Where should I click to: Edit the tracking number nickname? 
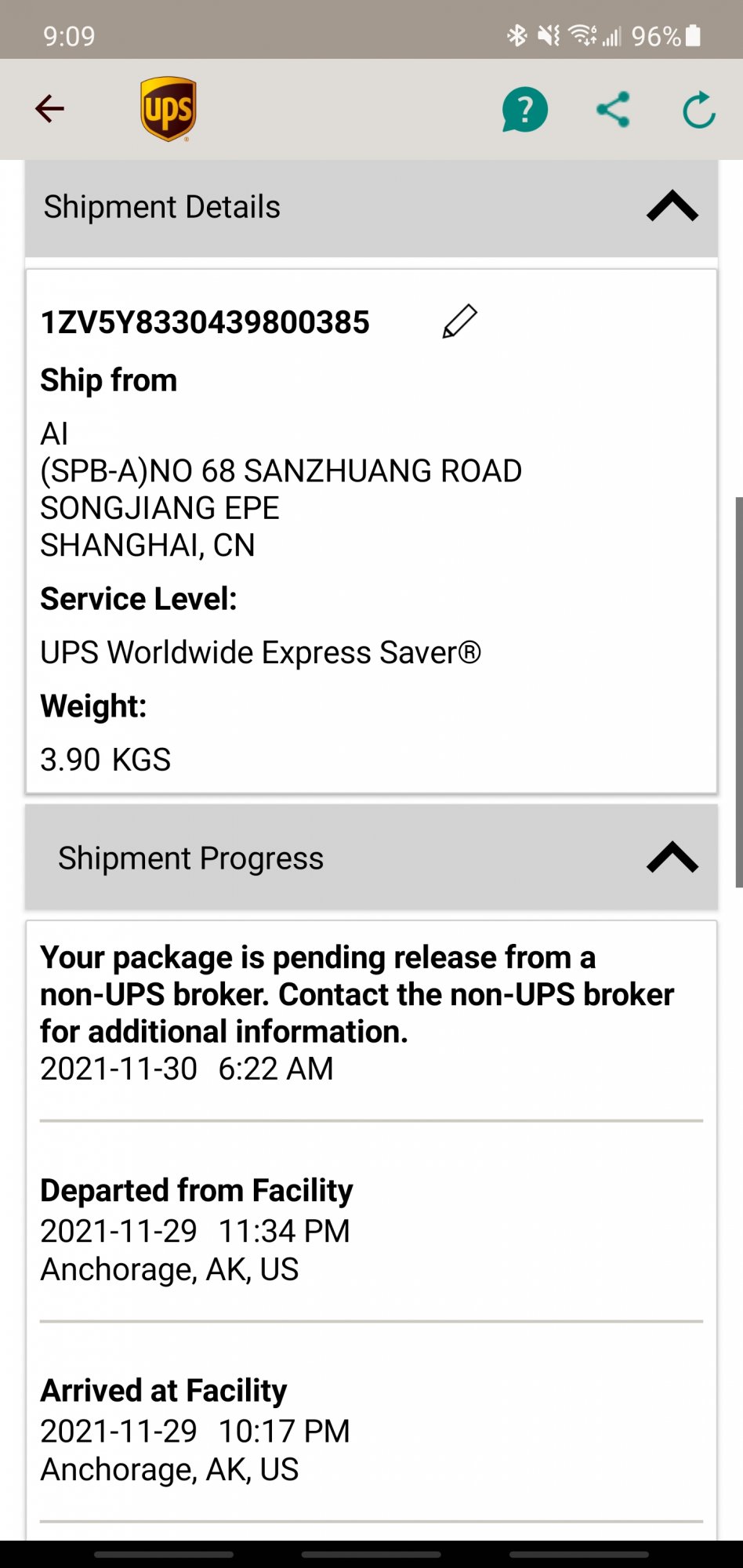coord(459,321)
